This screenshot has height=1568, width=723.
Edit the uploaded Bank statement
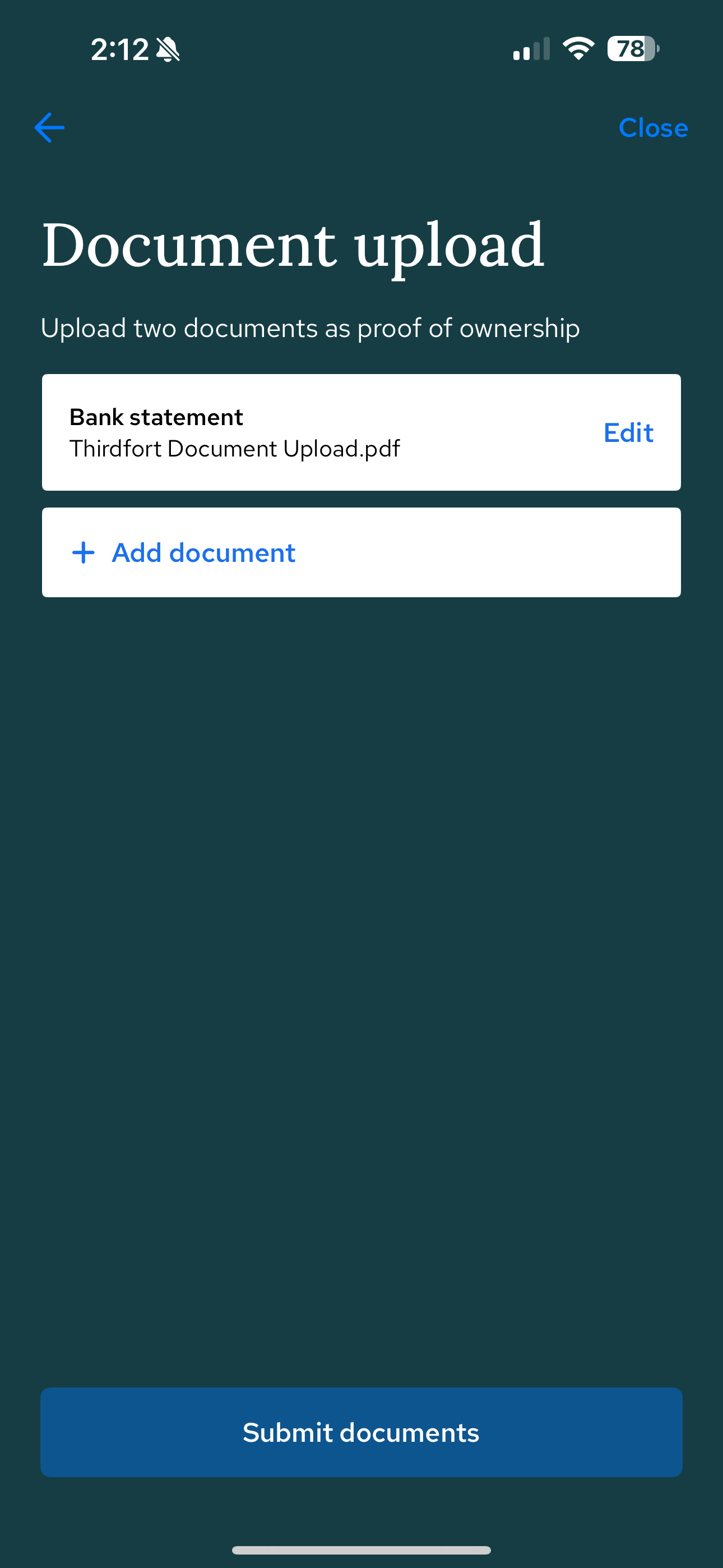click(628, 433)
